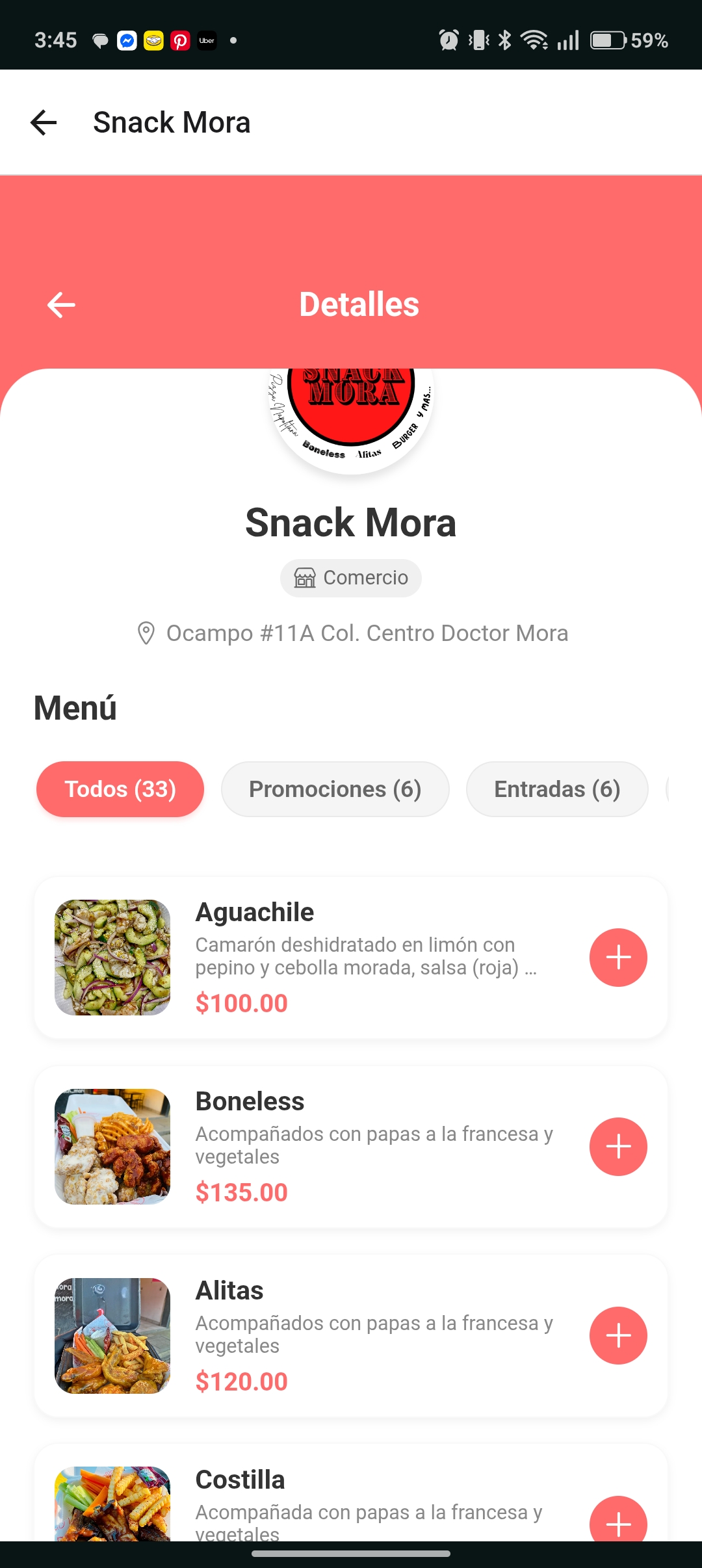
Task: Open the Alitas item card
Action: [351, 1336]
